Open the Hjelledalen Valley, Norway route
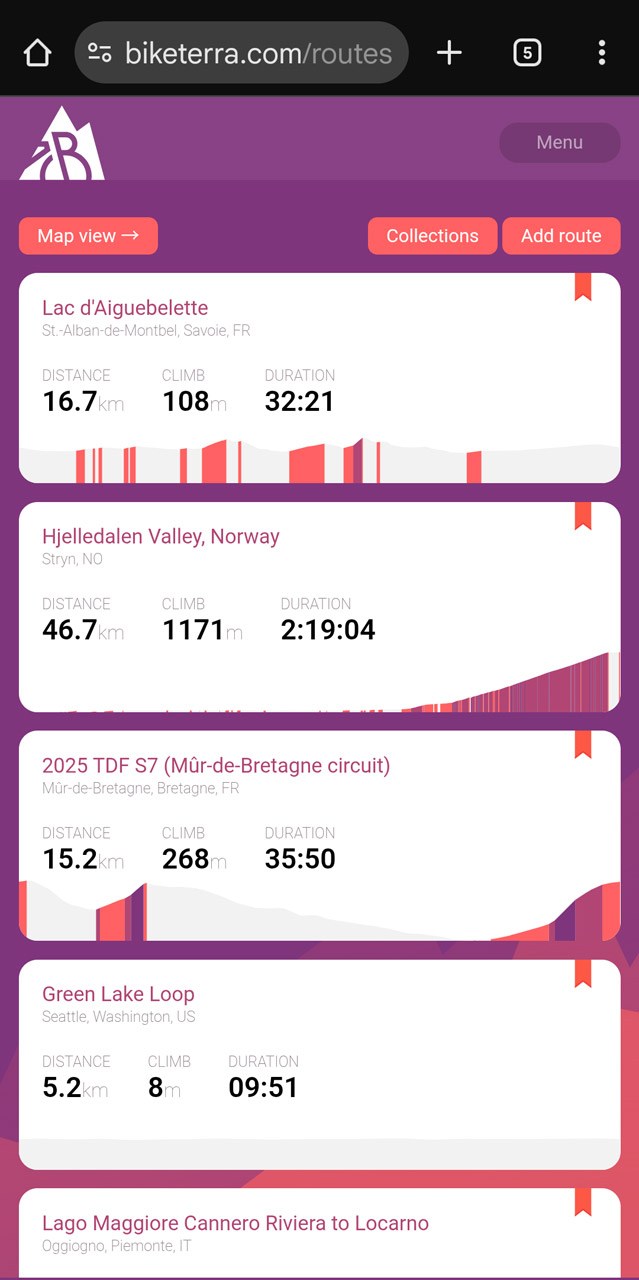639x1280 pixels. point(161,536)
